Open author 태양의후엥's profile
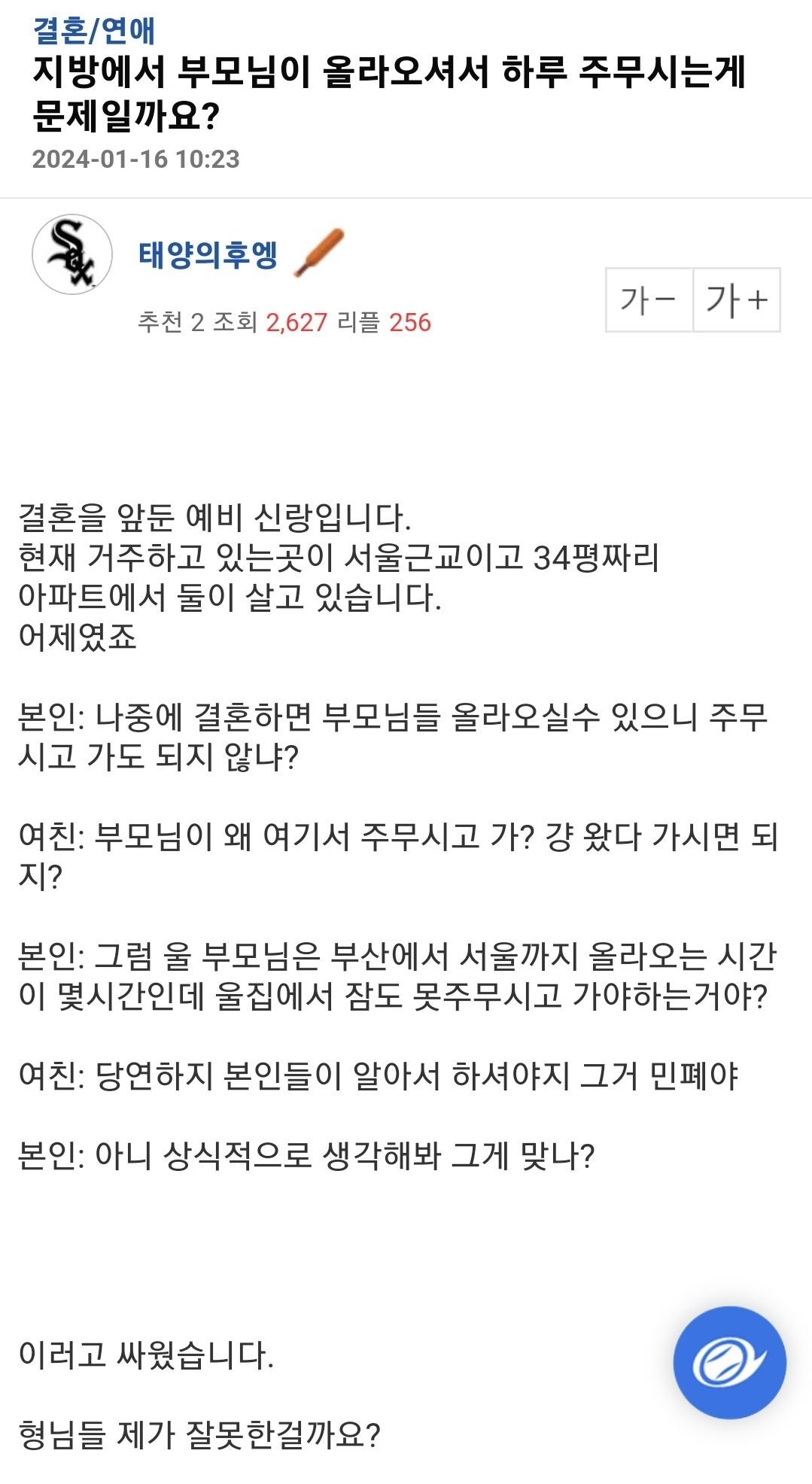The image size is (812, 1484). pyautogui.click(x=208, y=255)
